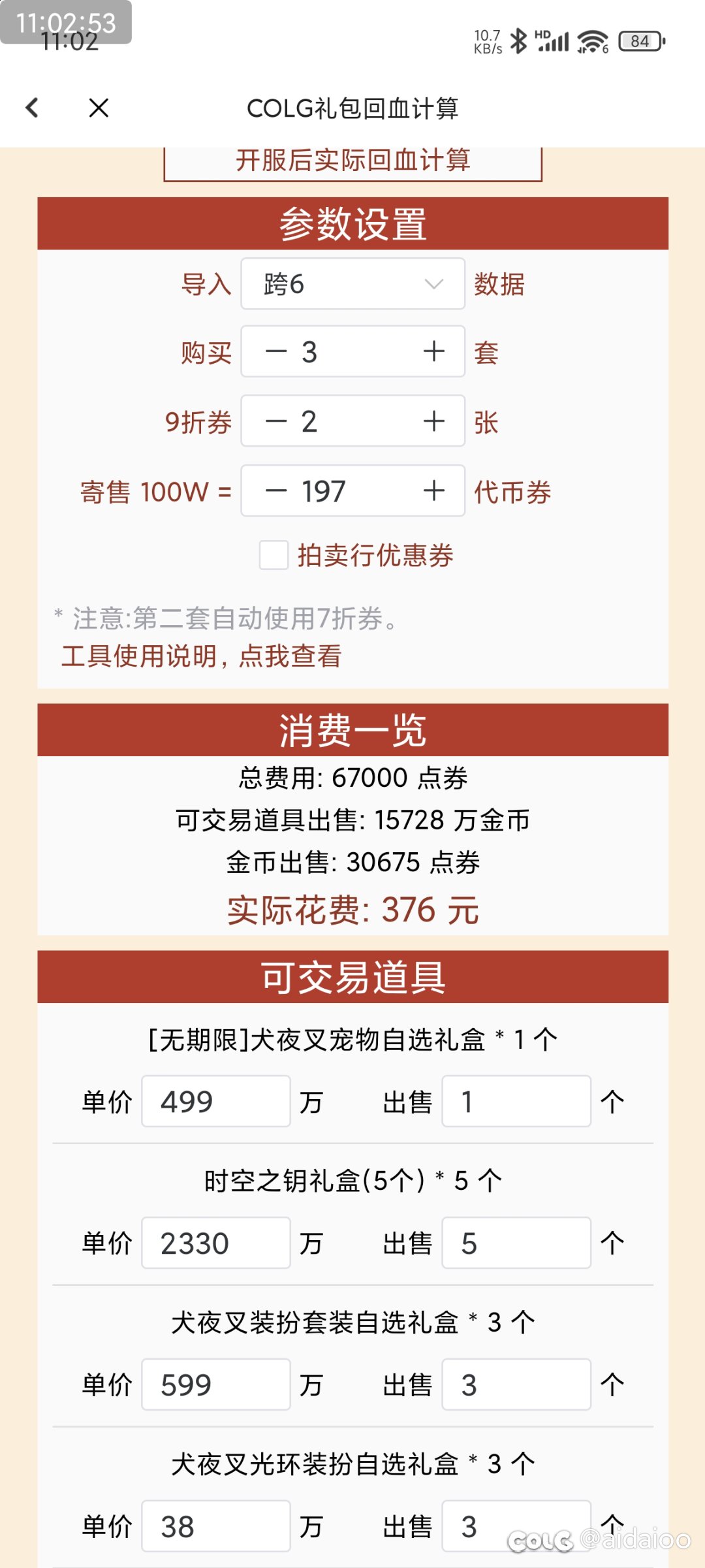
Task: Edit 犬夜叉宠物自选礼盒 sell quantity field
Action: coord(516,1102)
